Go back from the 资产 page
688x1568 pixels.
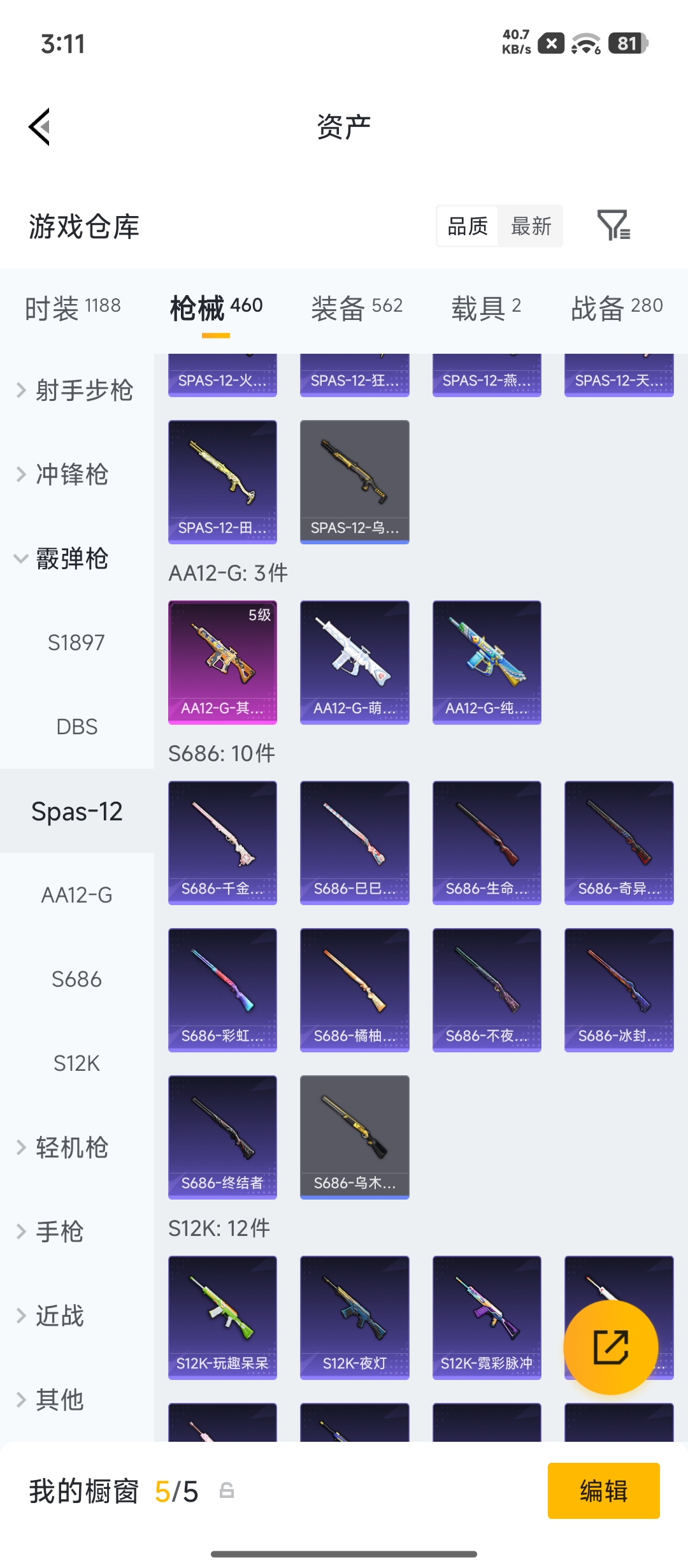(x=39, y=127)
